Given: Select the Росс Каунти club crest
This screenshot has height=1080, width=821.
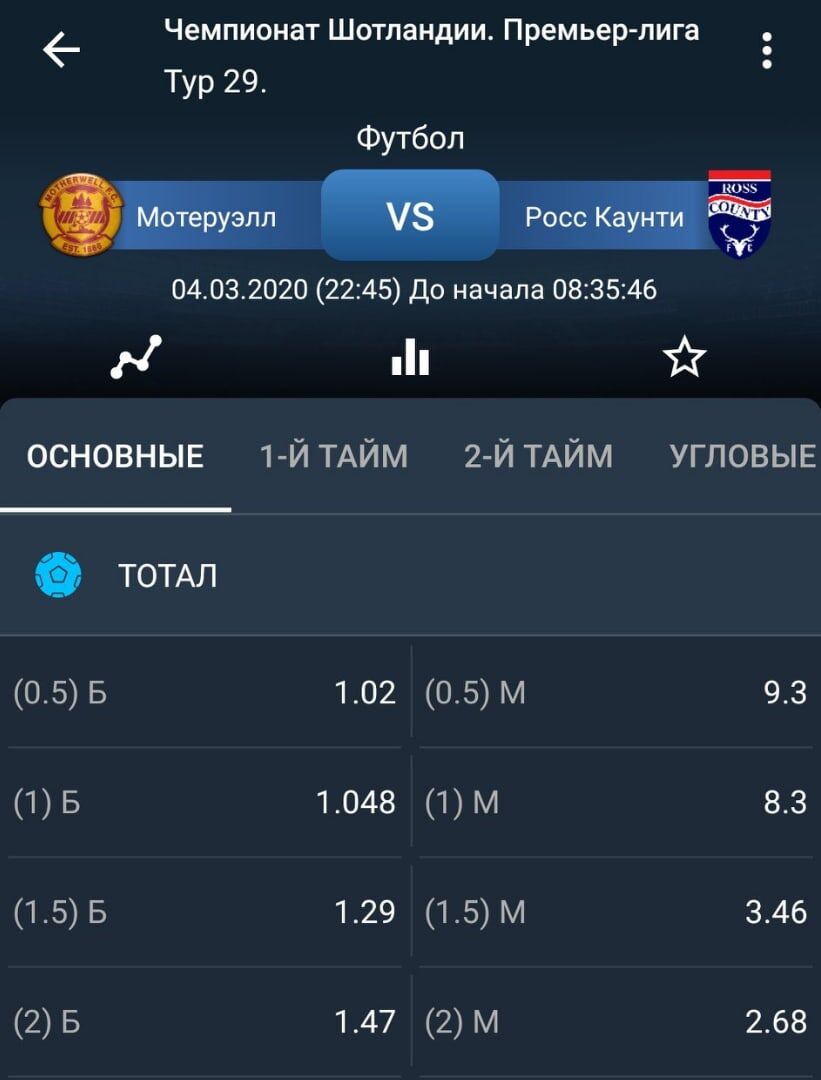Looking at the screenshot, I should pos(740,213).
